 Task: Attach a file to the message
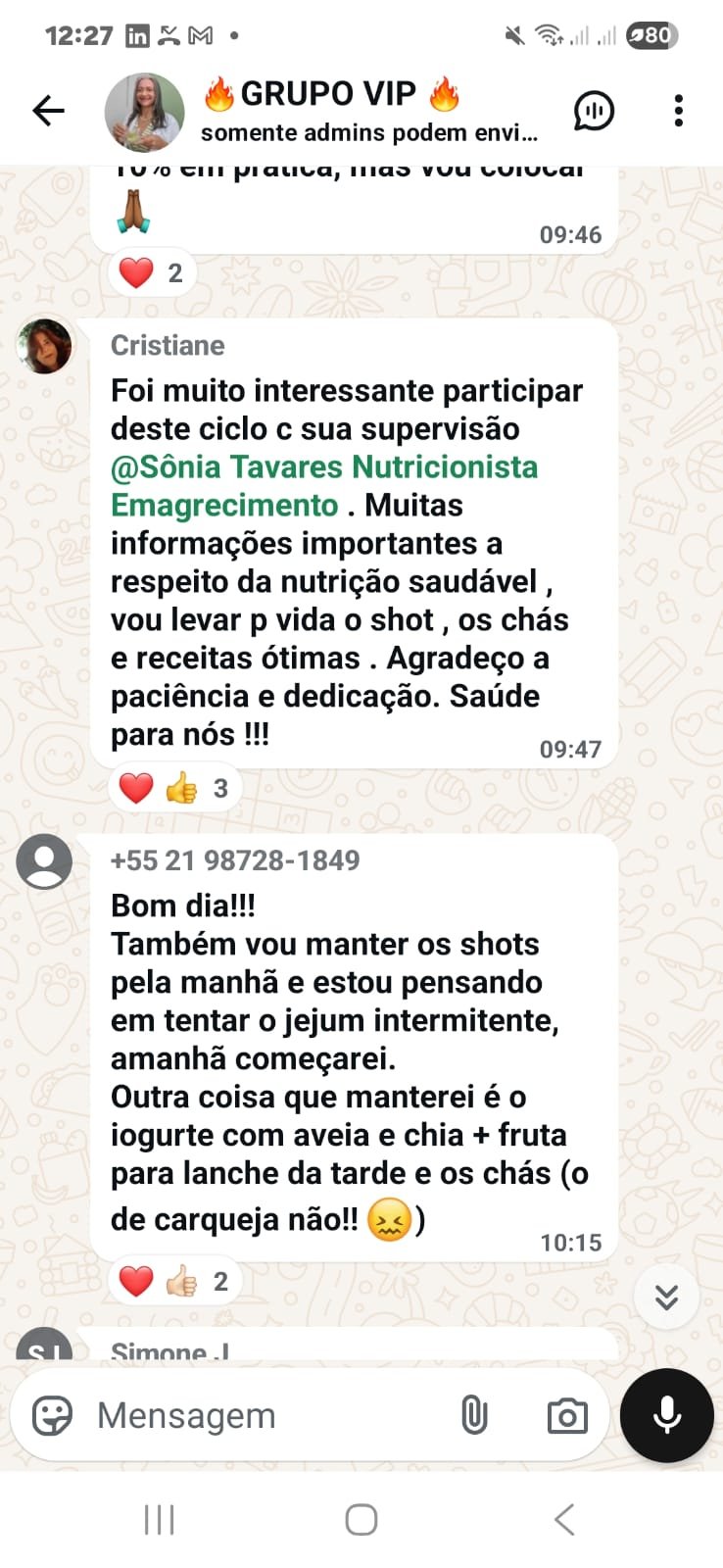click(474, 1416)
